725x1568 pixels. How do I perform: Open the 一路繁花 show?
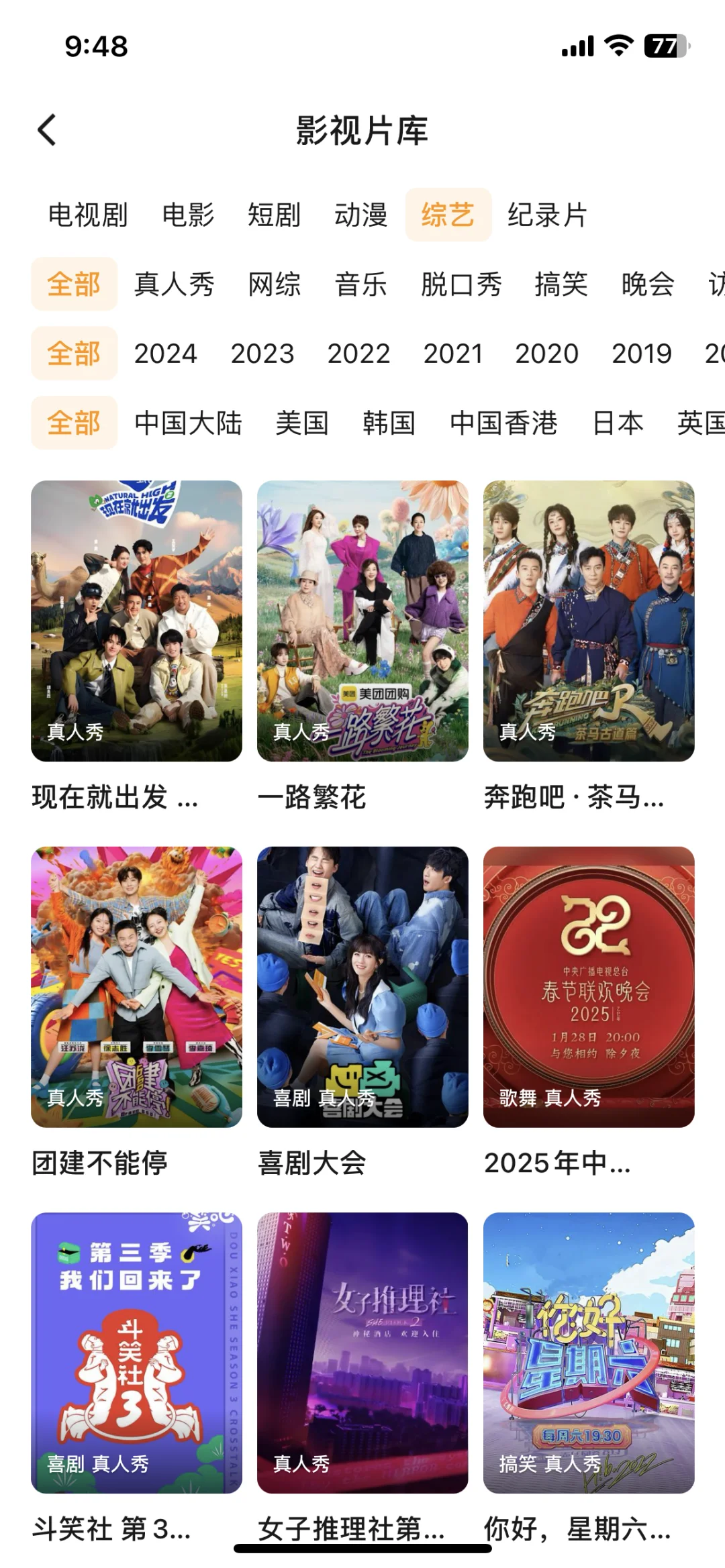click(x=362, y=621)
